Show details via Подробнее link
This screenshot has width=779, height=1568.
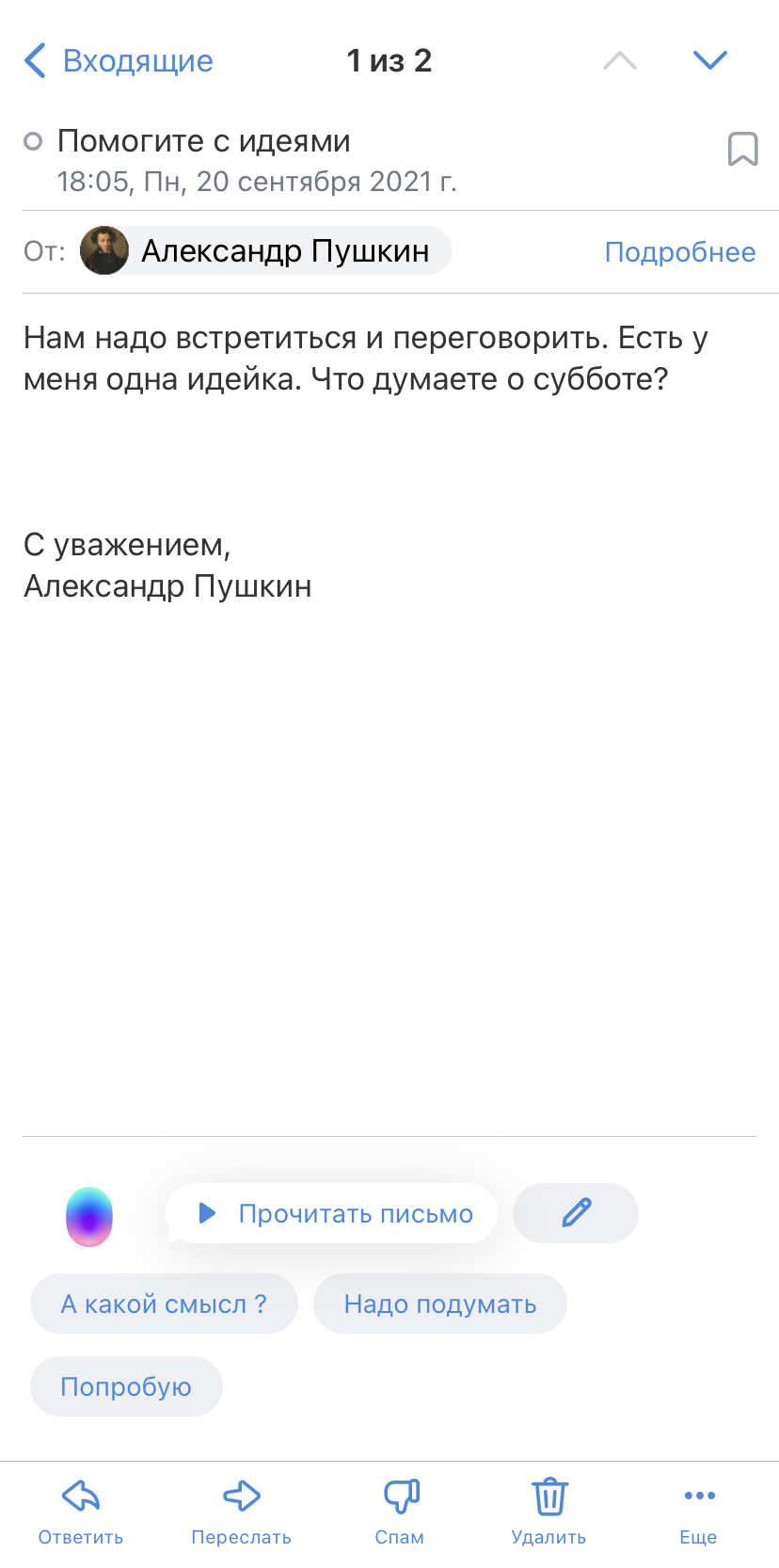(x=680, y=252)
